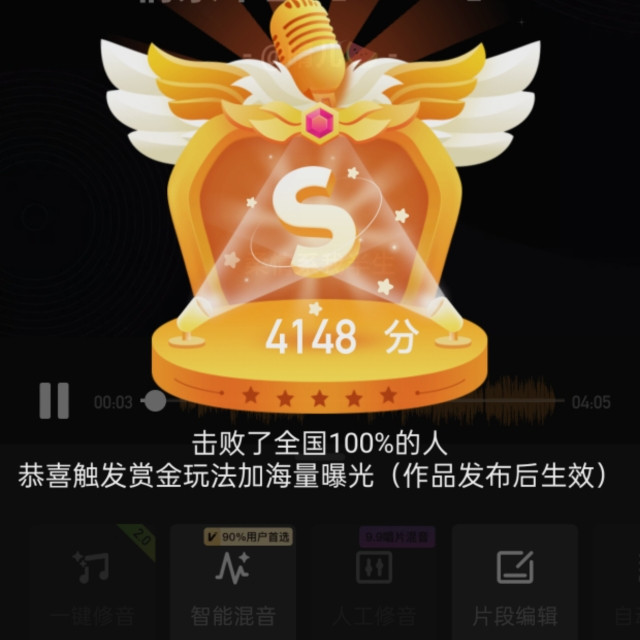Pause the recording playback
This screenshot has width=640, height=640.
point(54,401)
